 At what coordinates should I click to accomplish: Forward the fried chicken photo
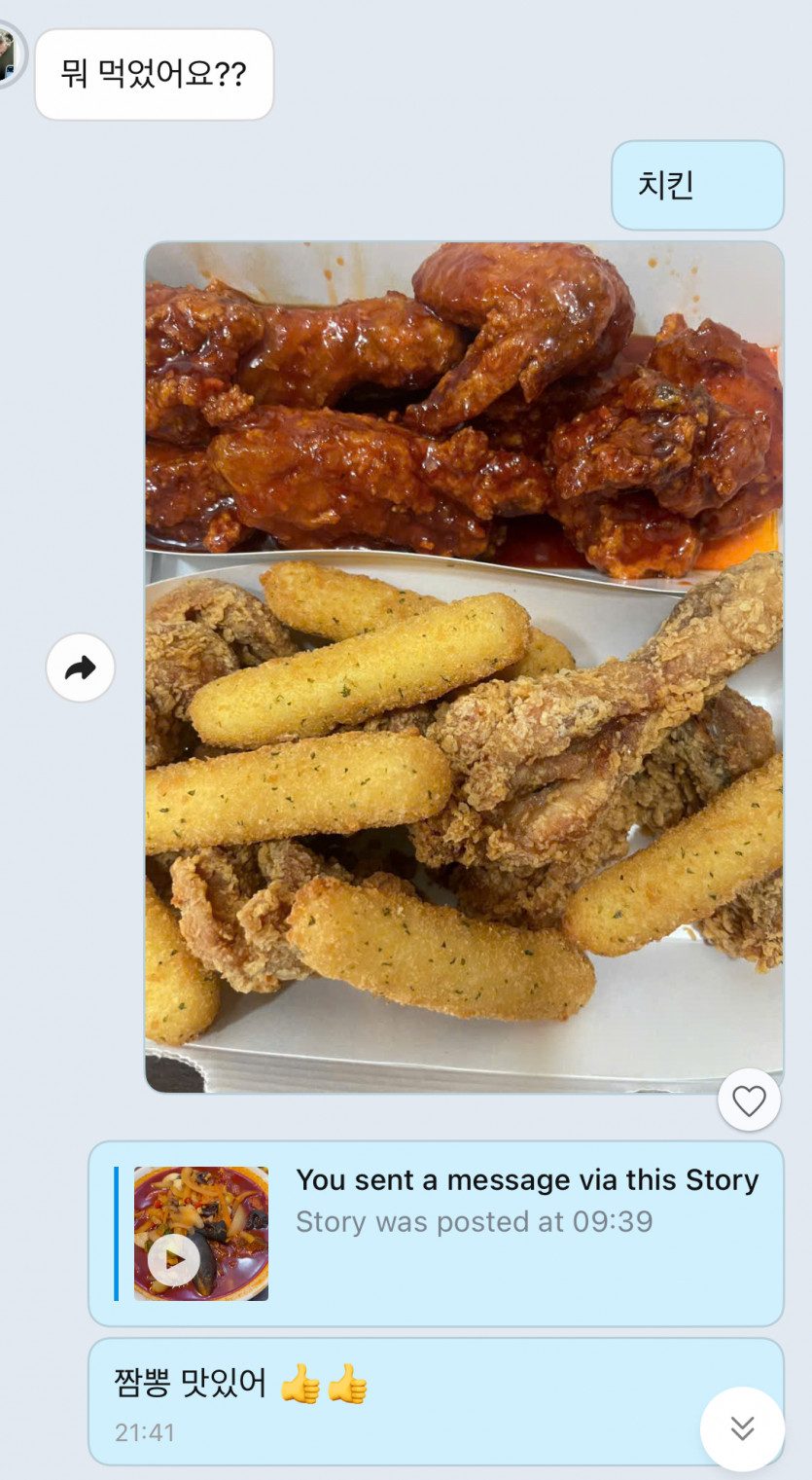click(x=81, y=668)
